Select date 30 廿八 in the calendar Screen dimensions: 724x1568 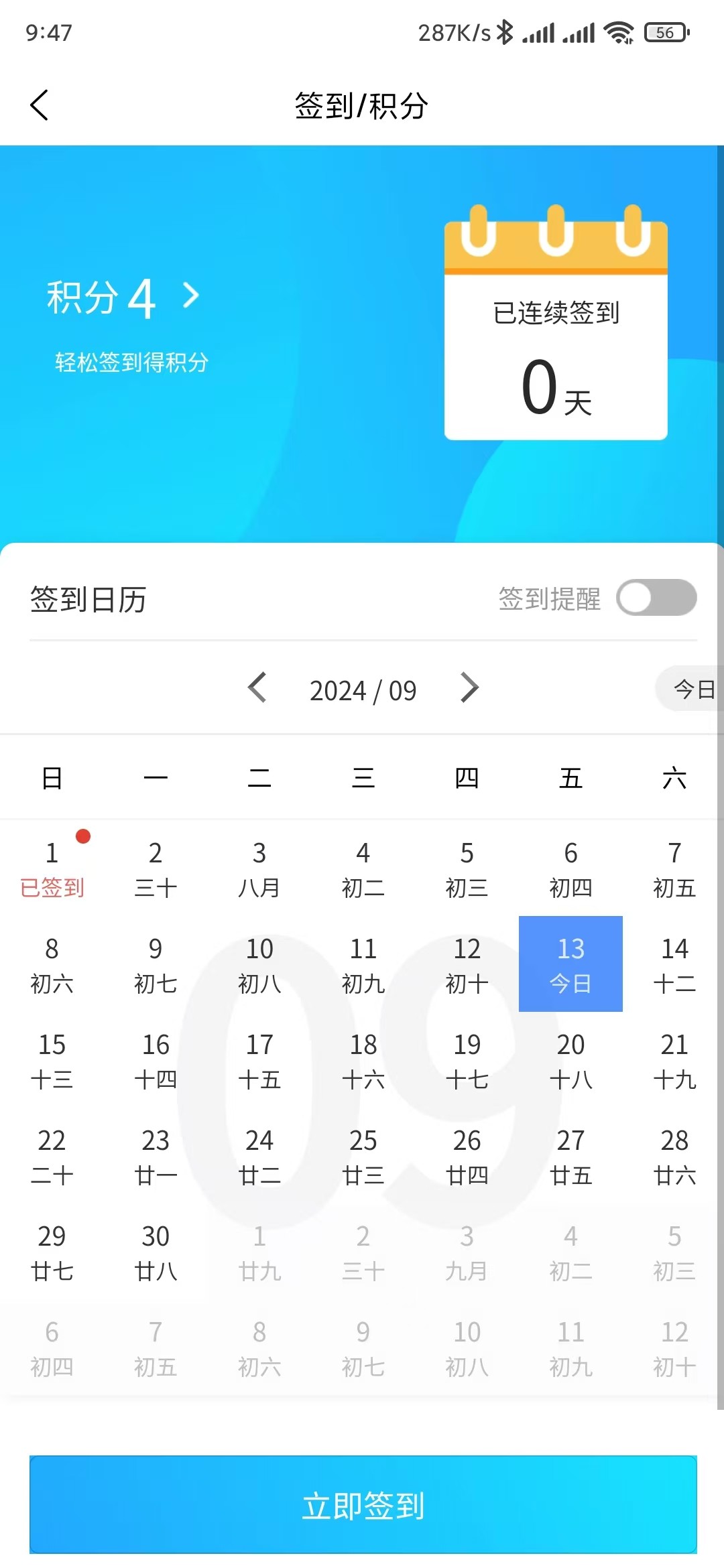point(156,1252)
